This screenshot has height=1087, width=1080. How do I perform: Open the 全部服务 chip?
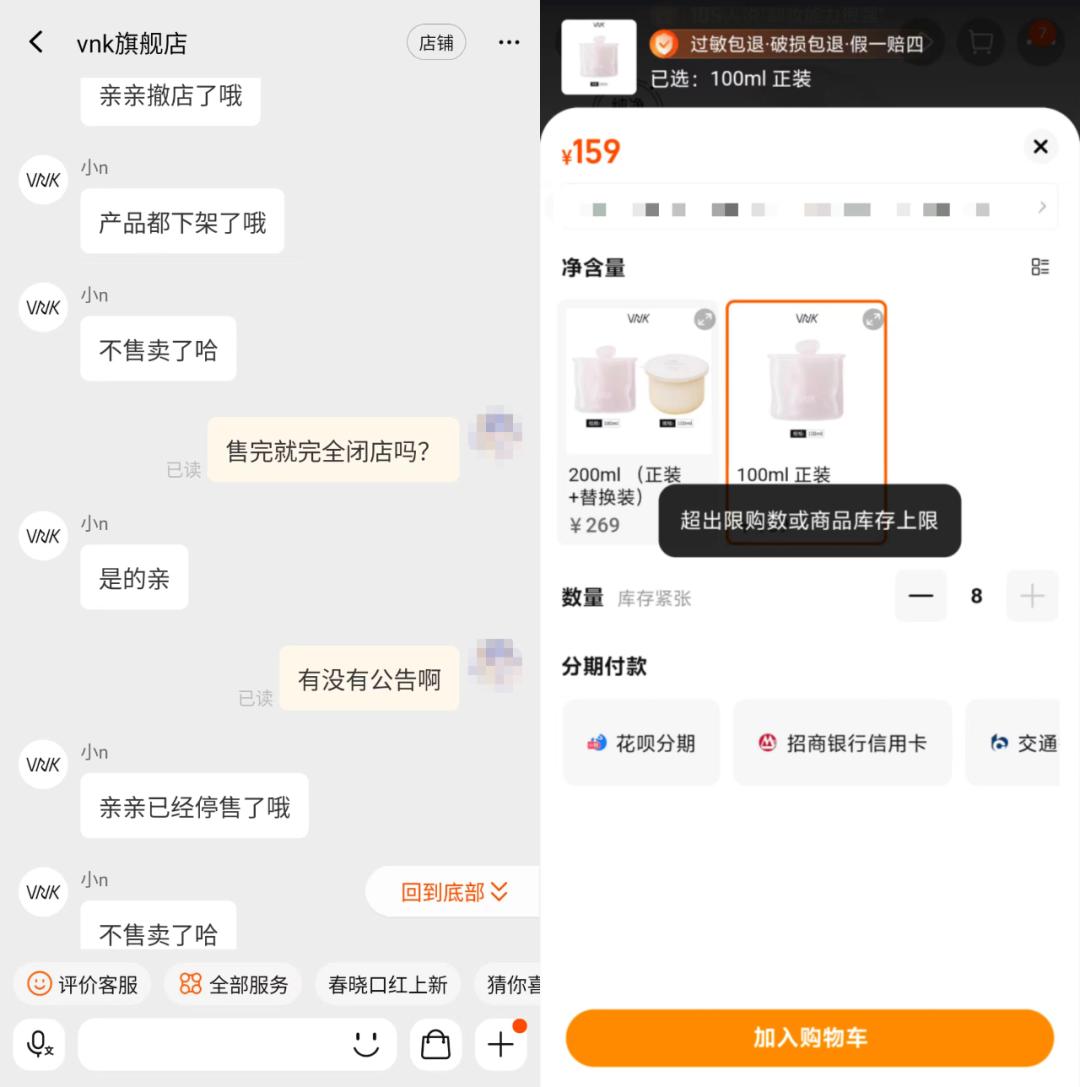point(233,984)
